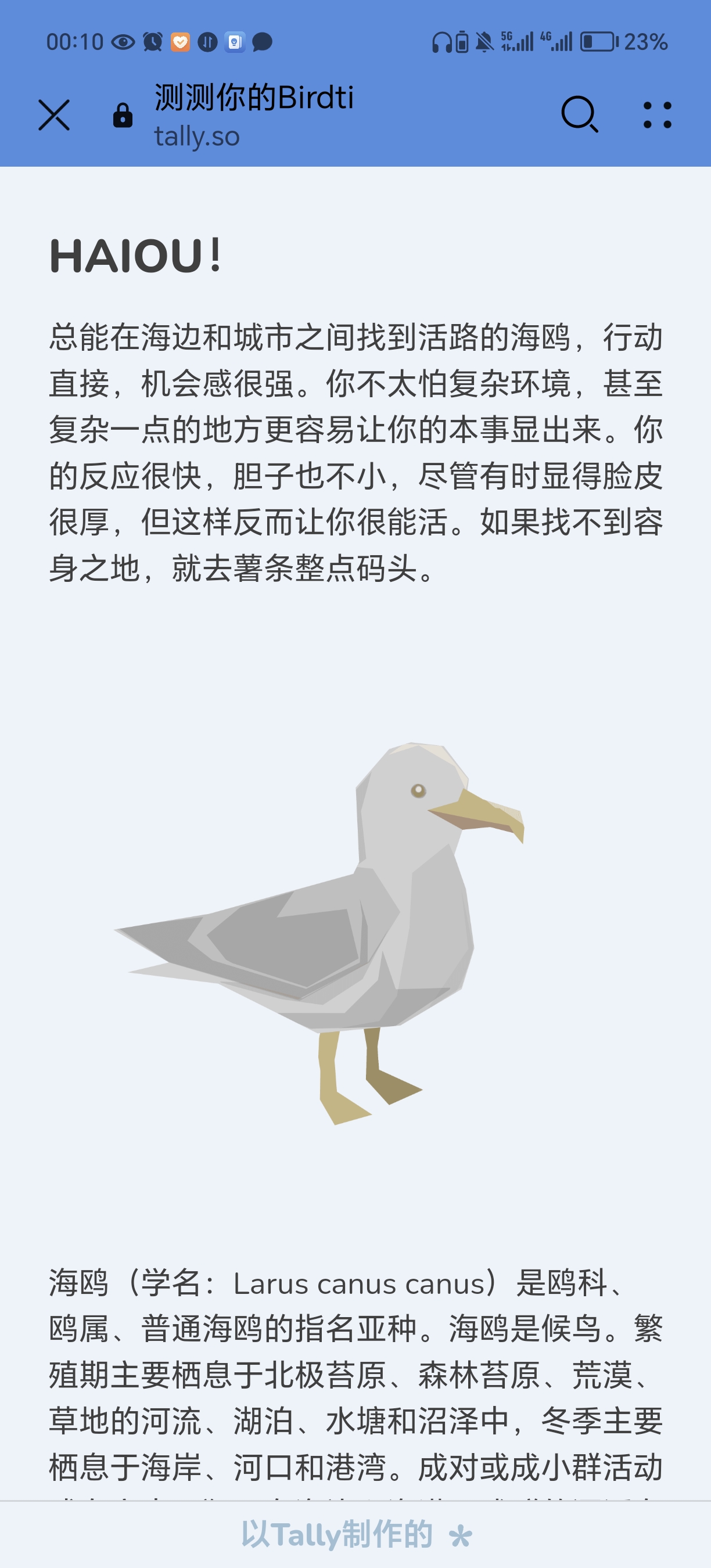Open the browser overflow menu

pos(658,115)
